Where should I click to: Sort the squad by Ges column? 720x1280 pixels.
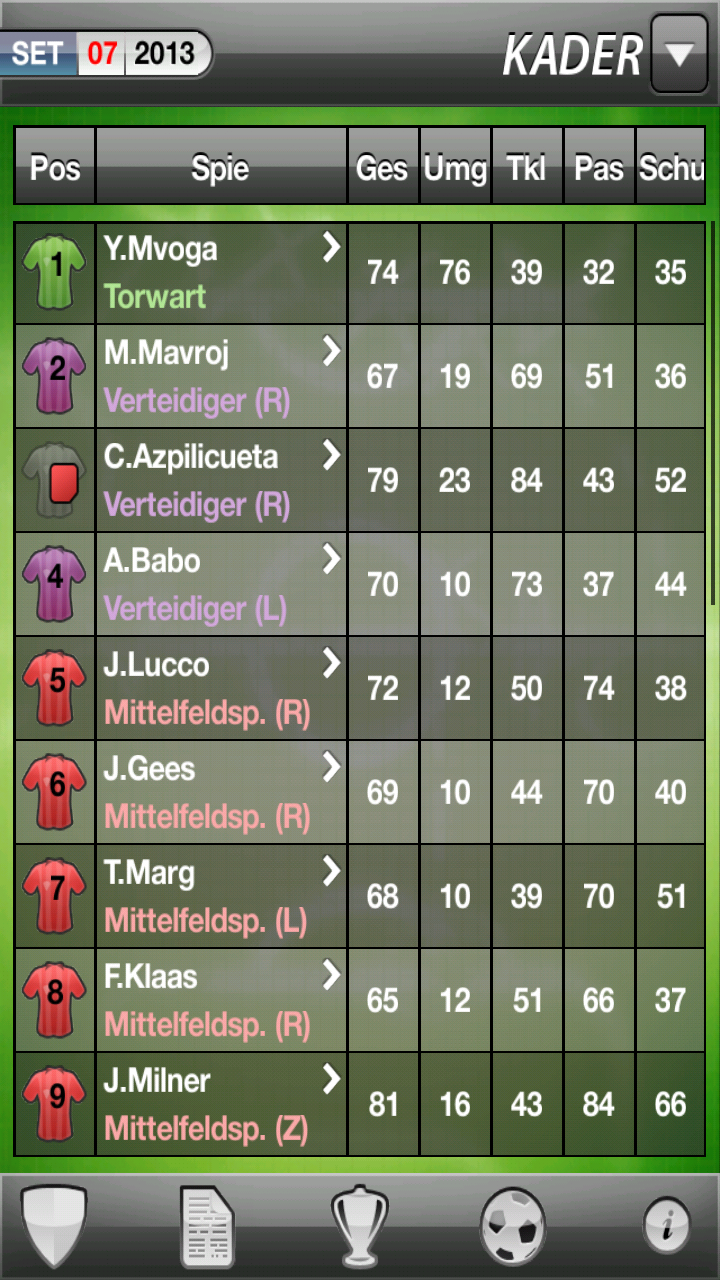point(382,167)
